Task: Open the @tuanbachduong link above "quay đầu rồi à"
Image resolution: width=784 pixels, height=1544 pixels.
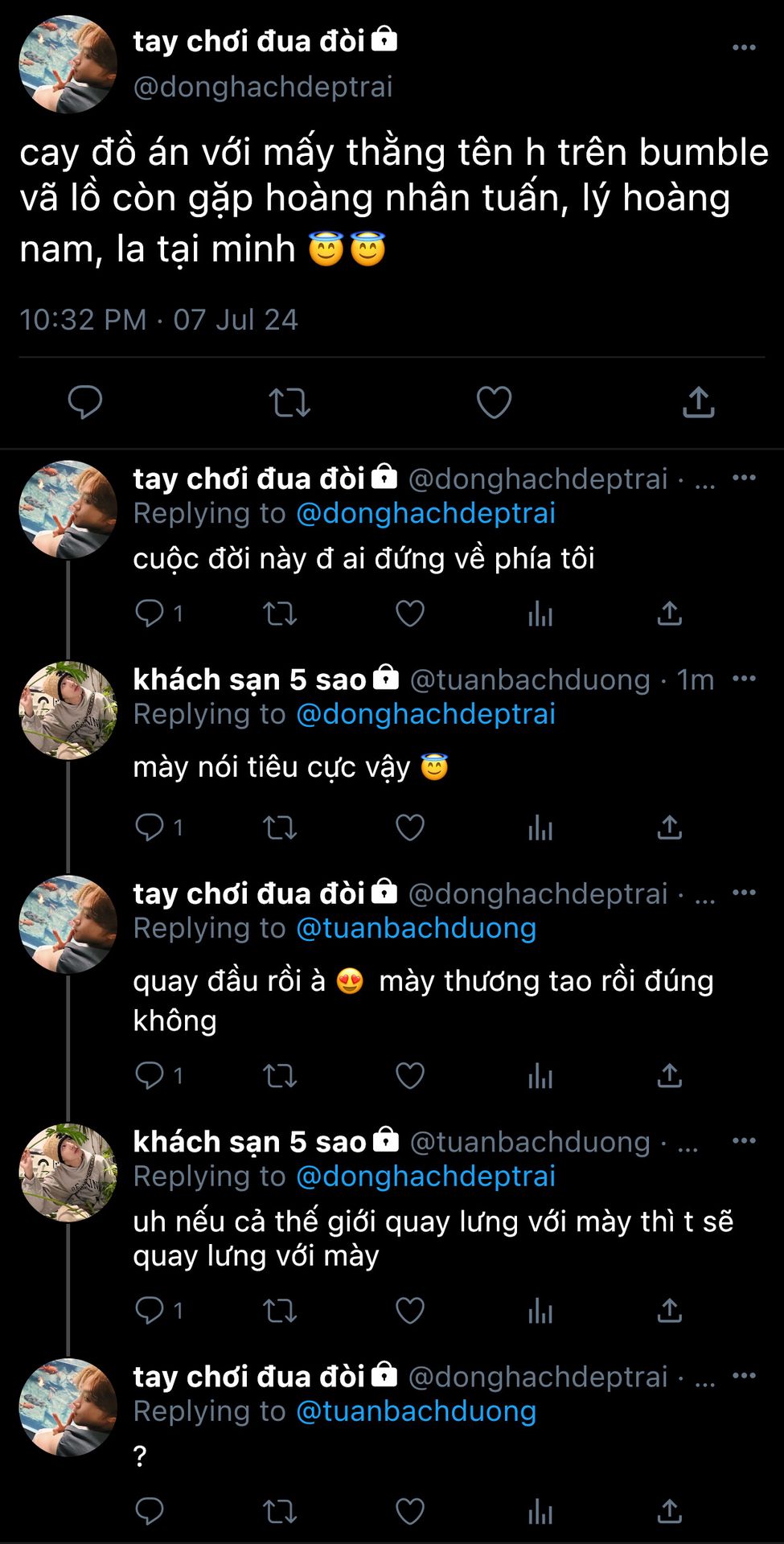Action: (416, 929)
